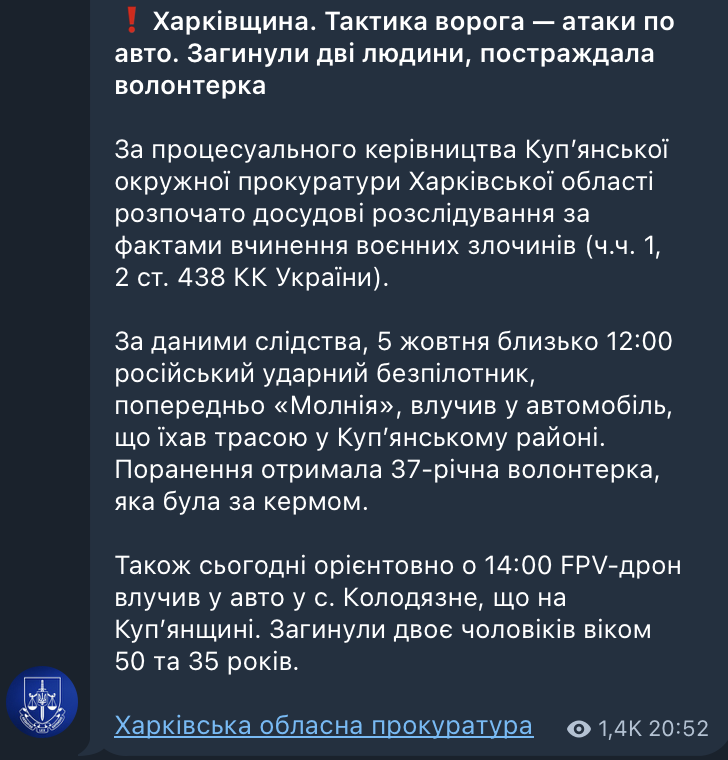Open the Харківська обласна прокуратура link
The image size is (728, 760).
323,725
